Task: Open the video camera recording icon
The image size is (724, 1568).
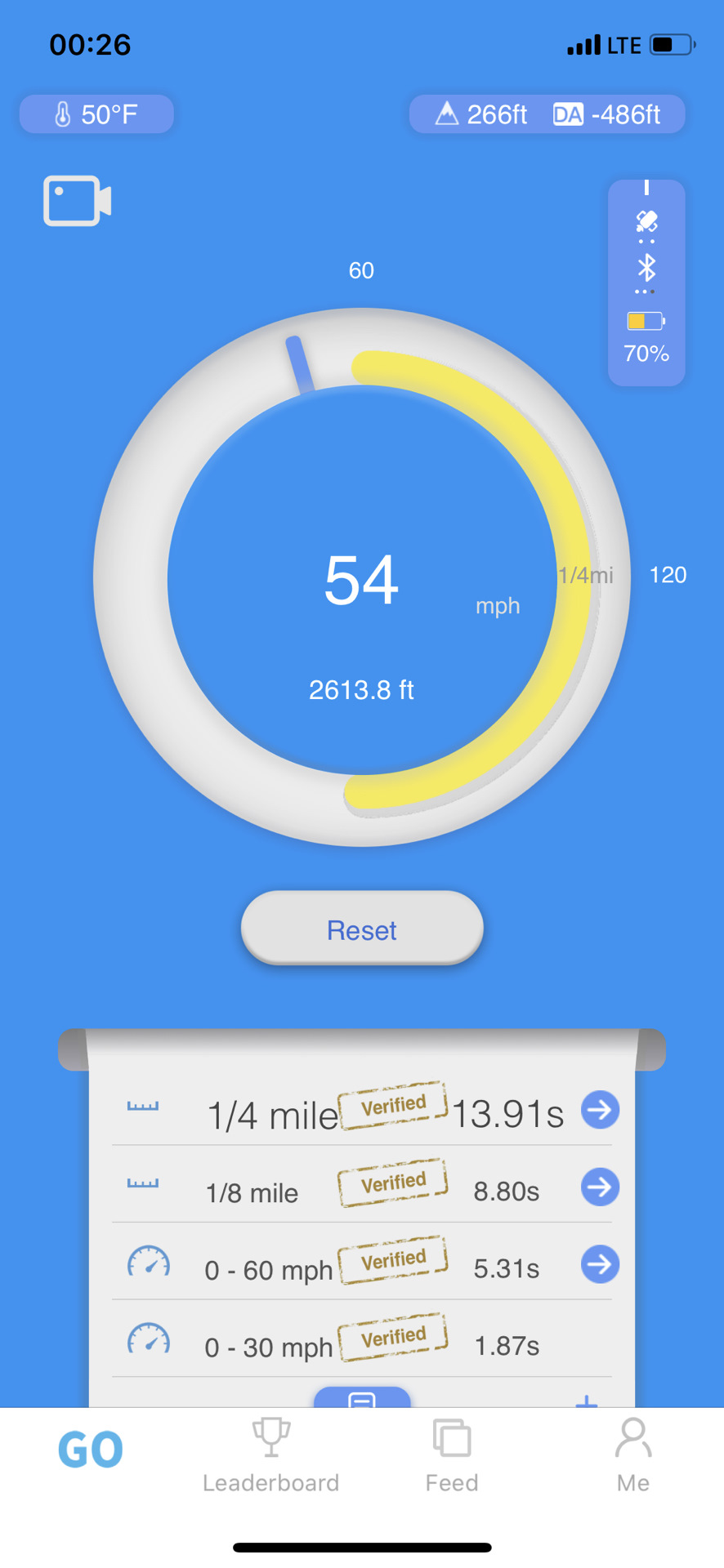Action: pos(77,201)
